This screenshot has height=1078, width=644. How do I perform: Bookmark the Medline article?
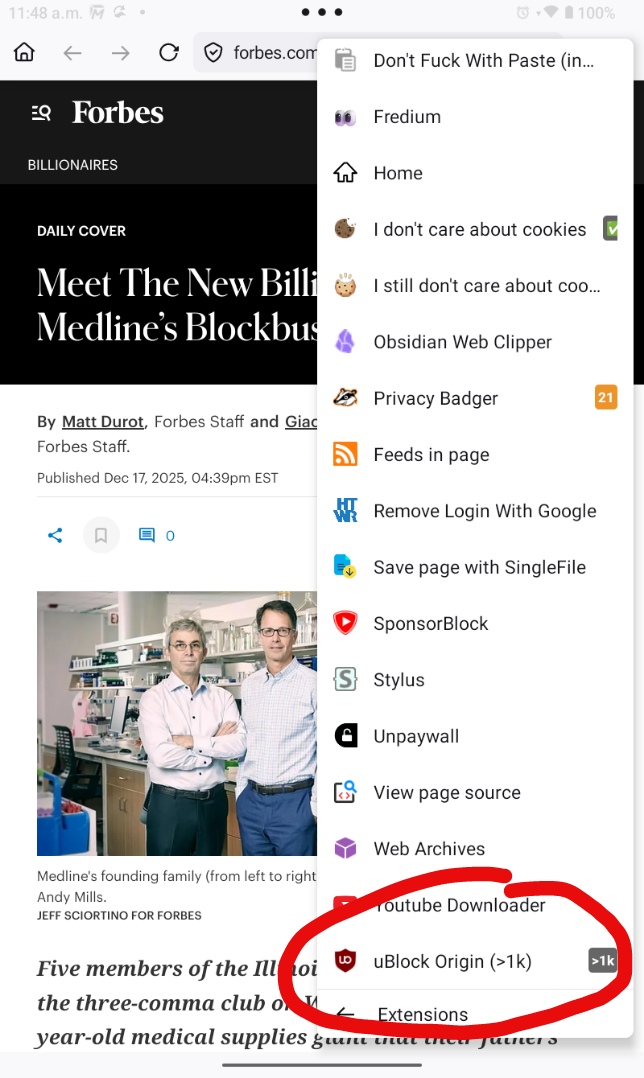(101, 536)
